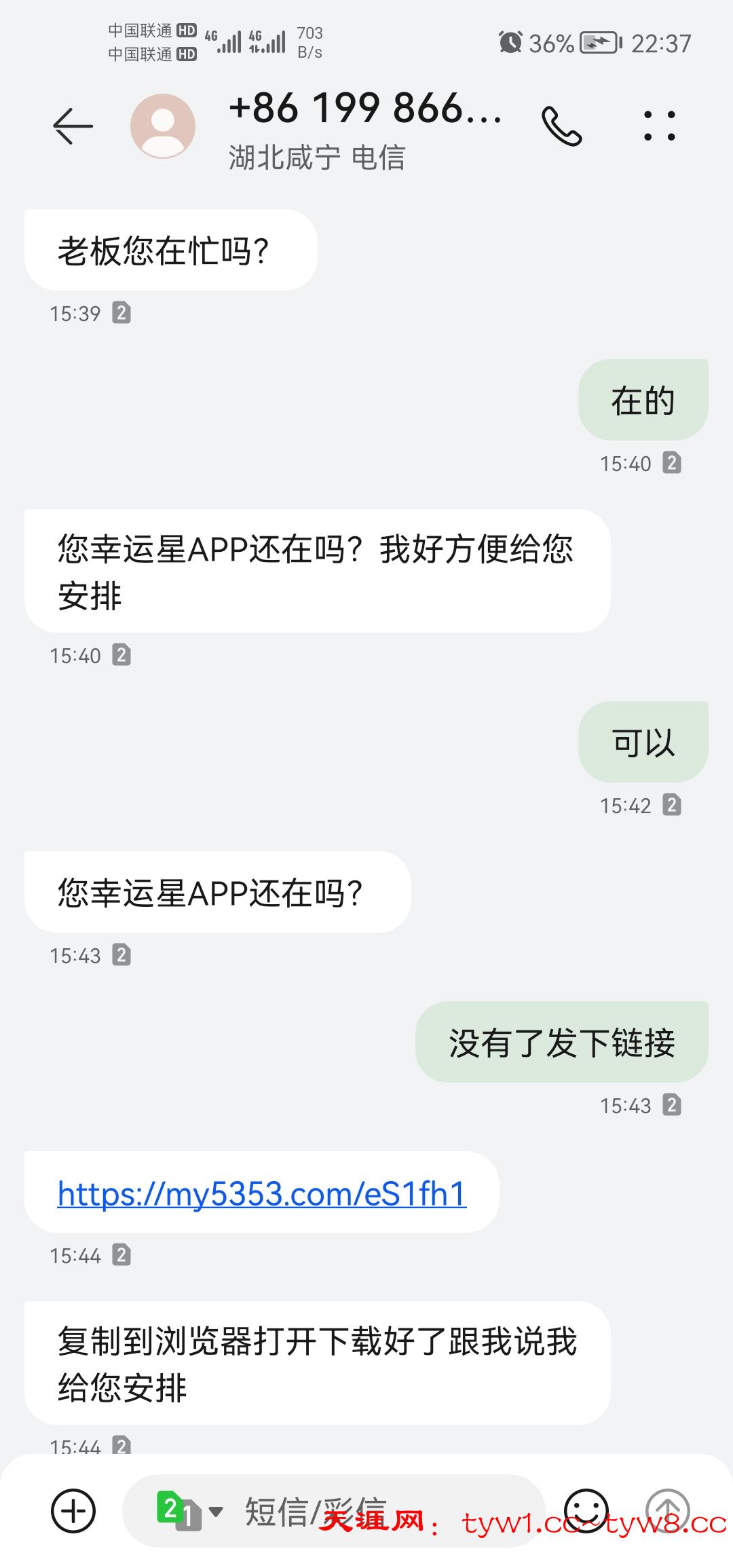Open the contact avatar for this number
733x1568 pixels.
(163, 126)
